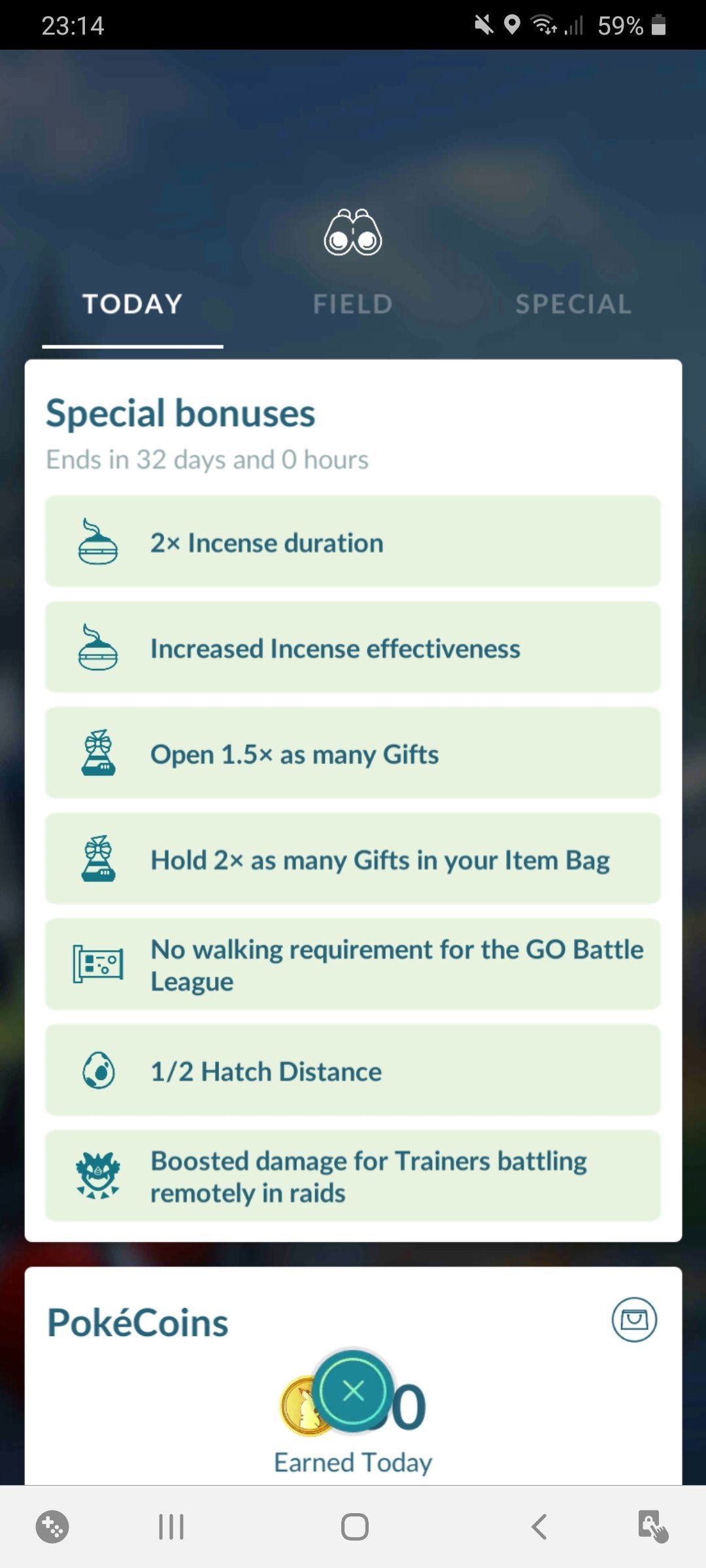Go to the home screen
This screenshot has height=1568, width=706.
click(355, 1527)
